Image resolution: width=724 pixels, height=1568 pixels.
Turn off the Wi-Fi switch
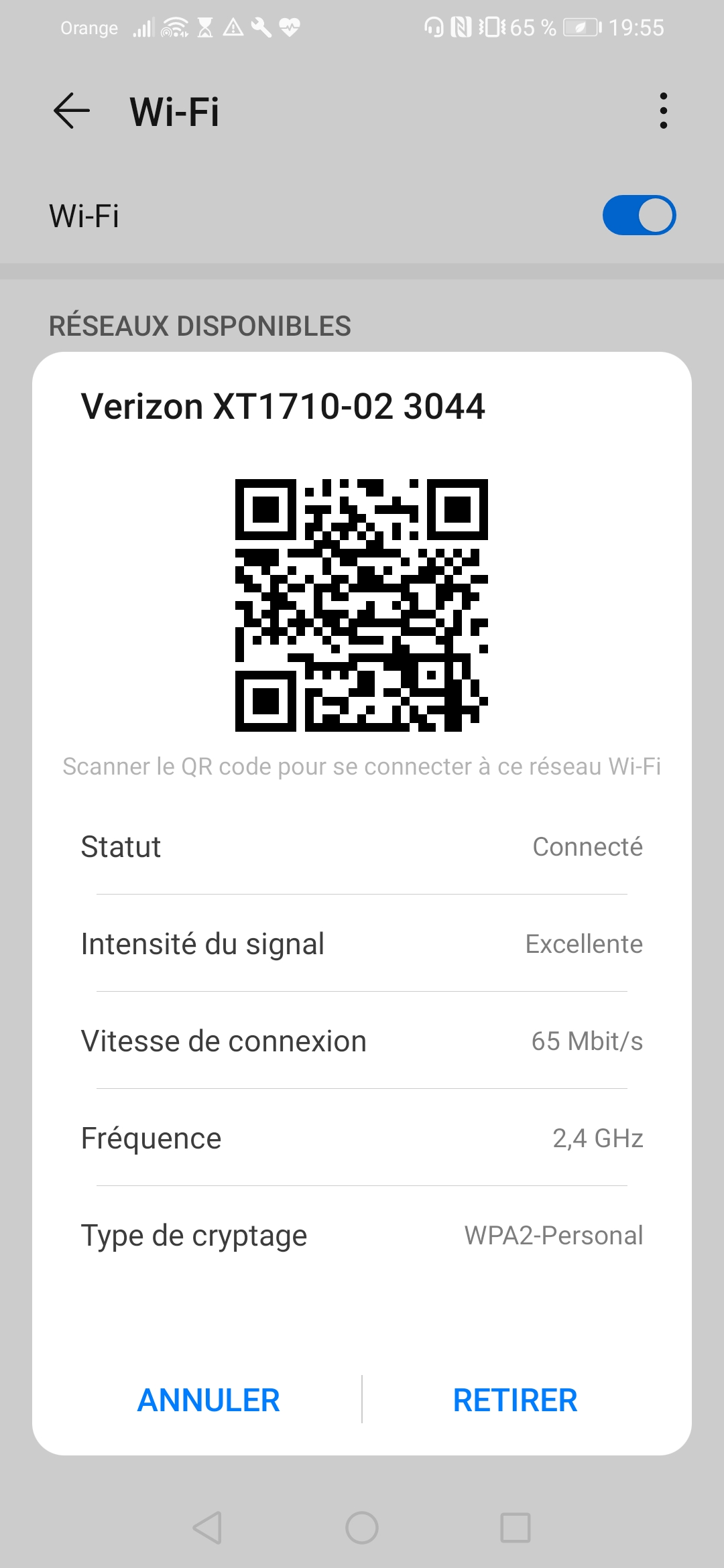[x=639, y=215]
